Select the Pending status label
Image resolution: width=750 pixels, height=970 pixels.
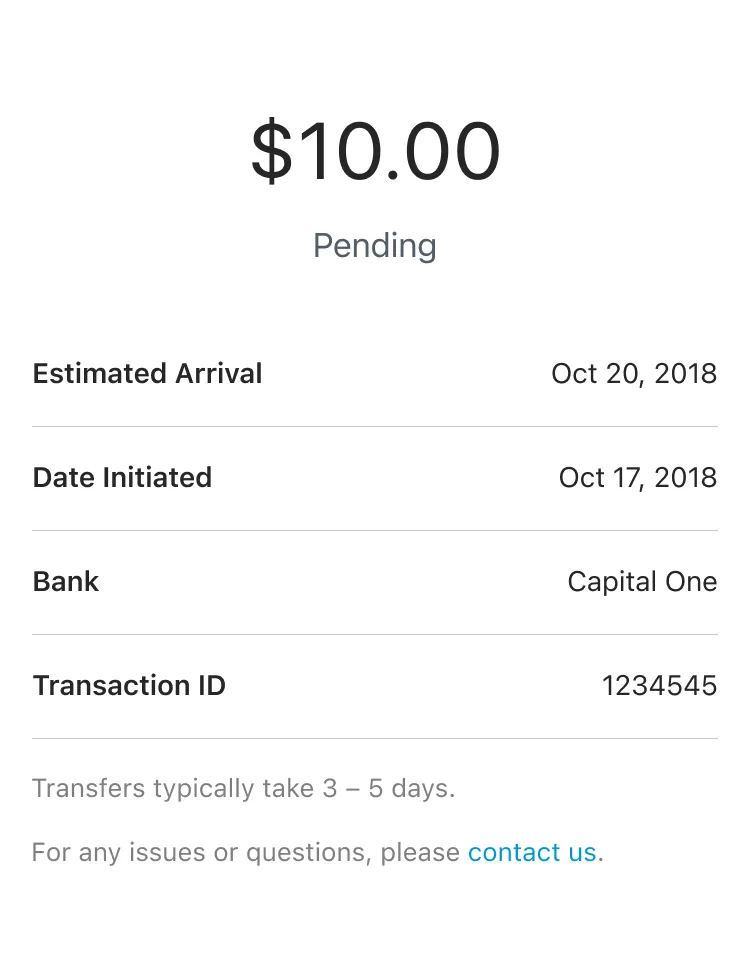[x=375, y=245]
